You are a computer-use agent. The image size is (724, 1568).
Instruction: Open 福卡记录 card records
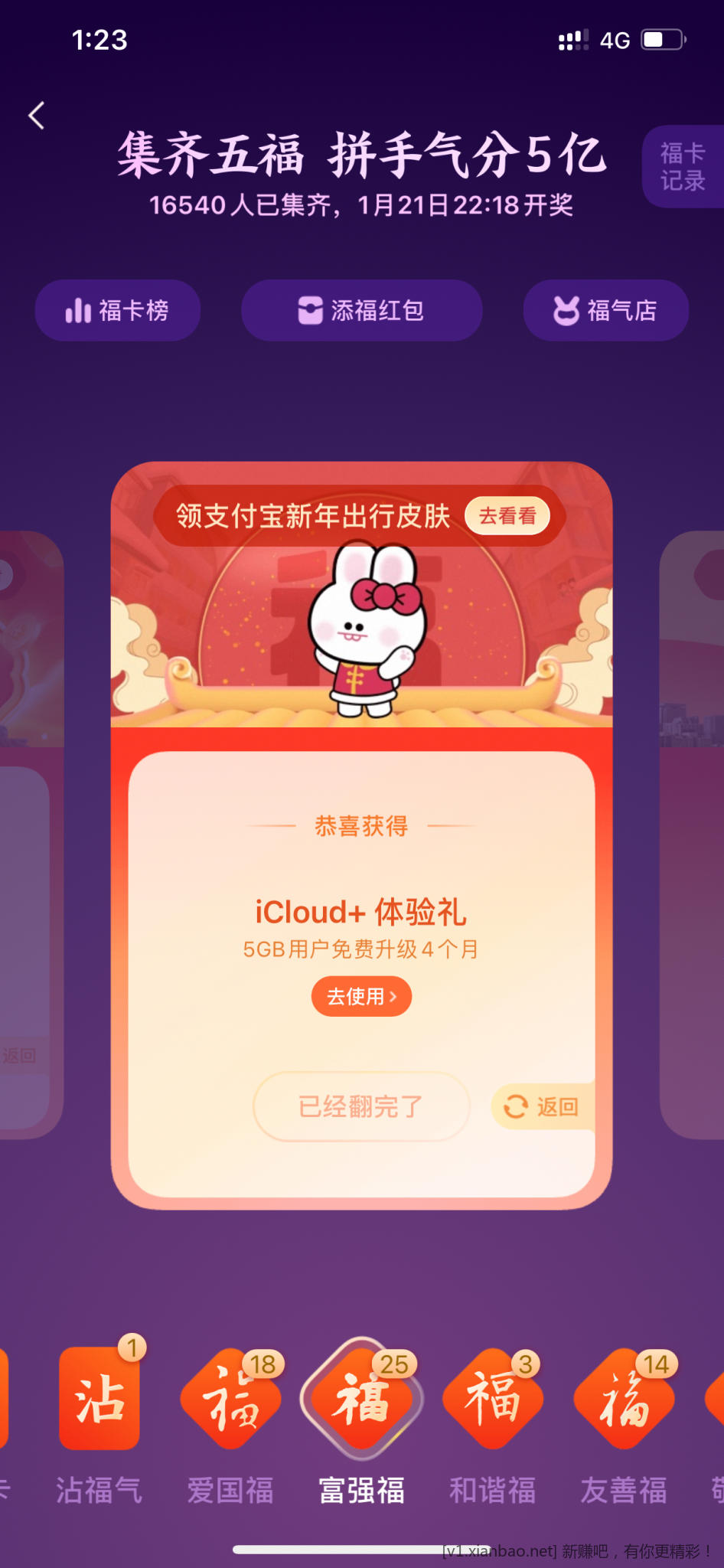[x=683, y=167]
